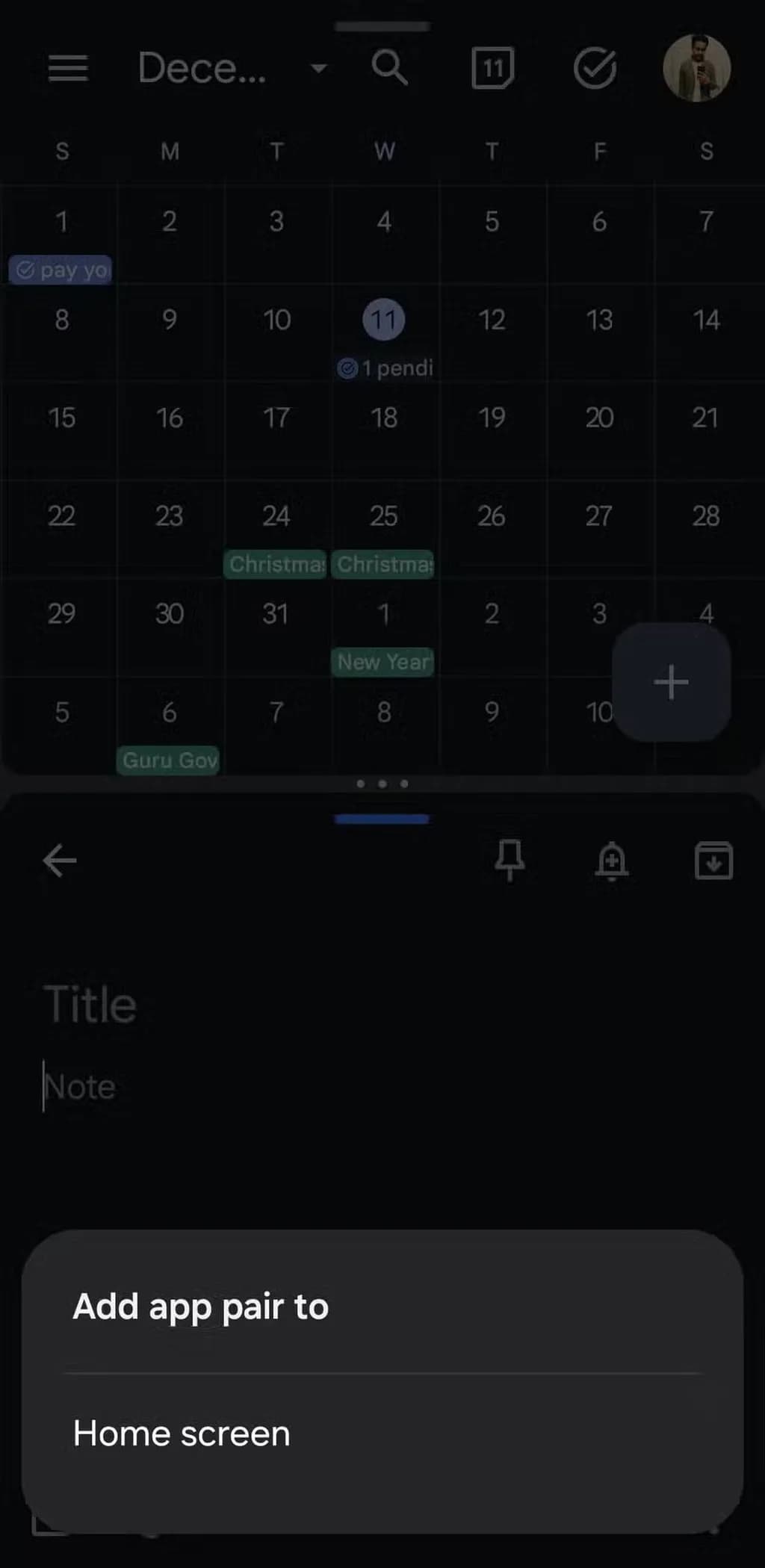Open the New Year event chip
The height and width of the screenshot is (1568, 765).
pos(382,662)
